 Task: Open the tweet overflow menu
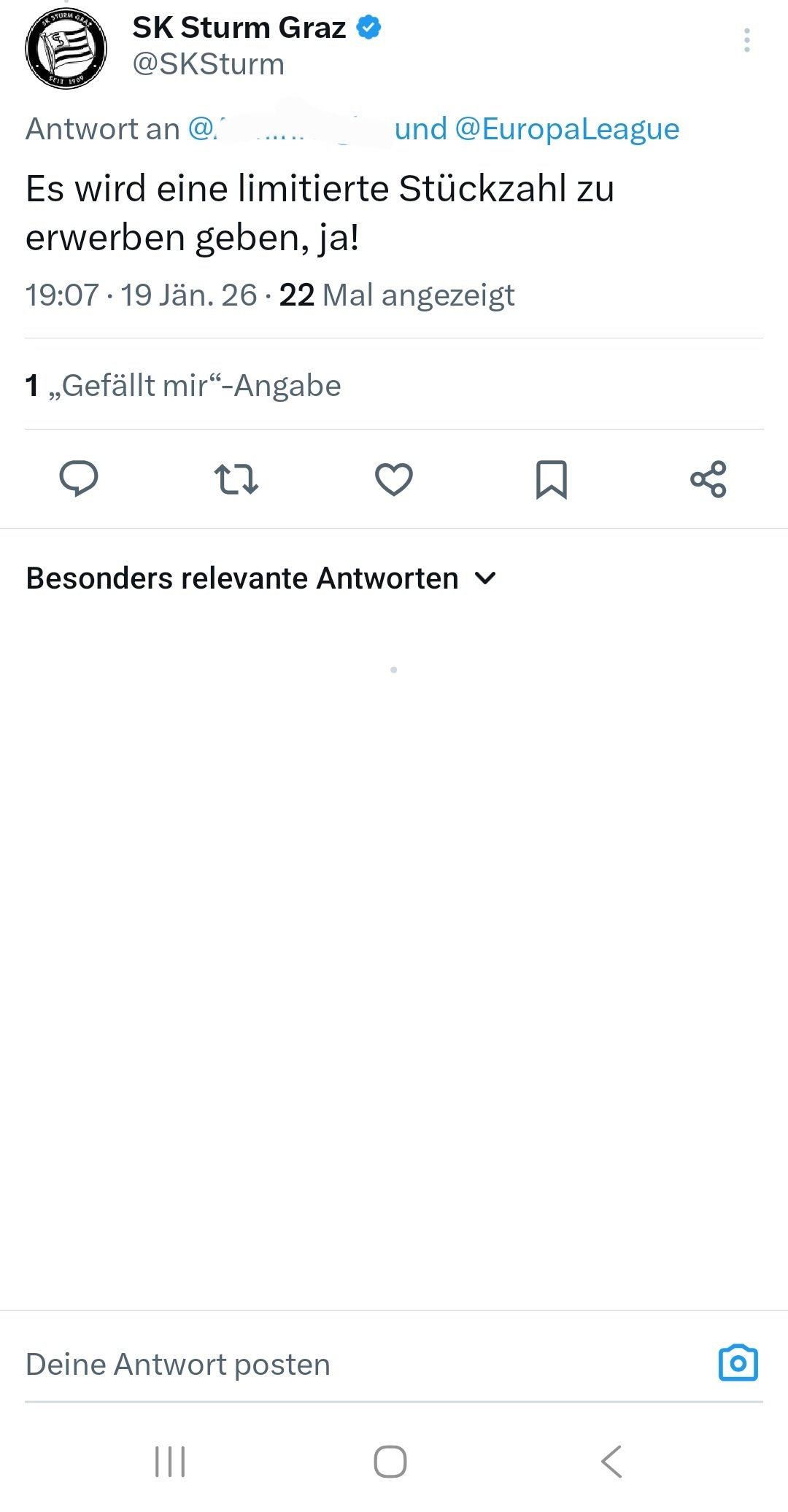pos(746,40)
